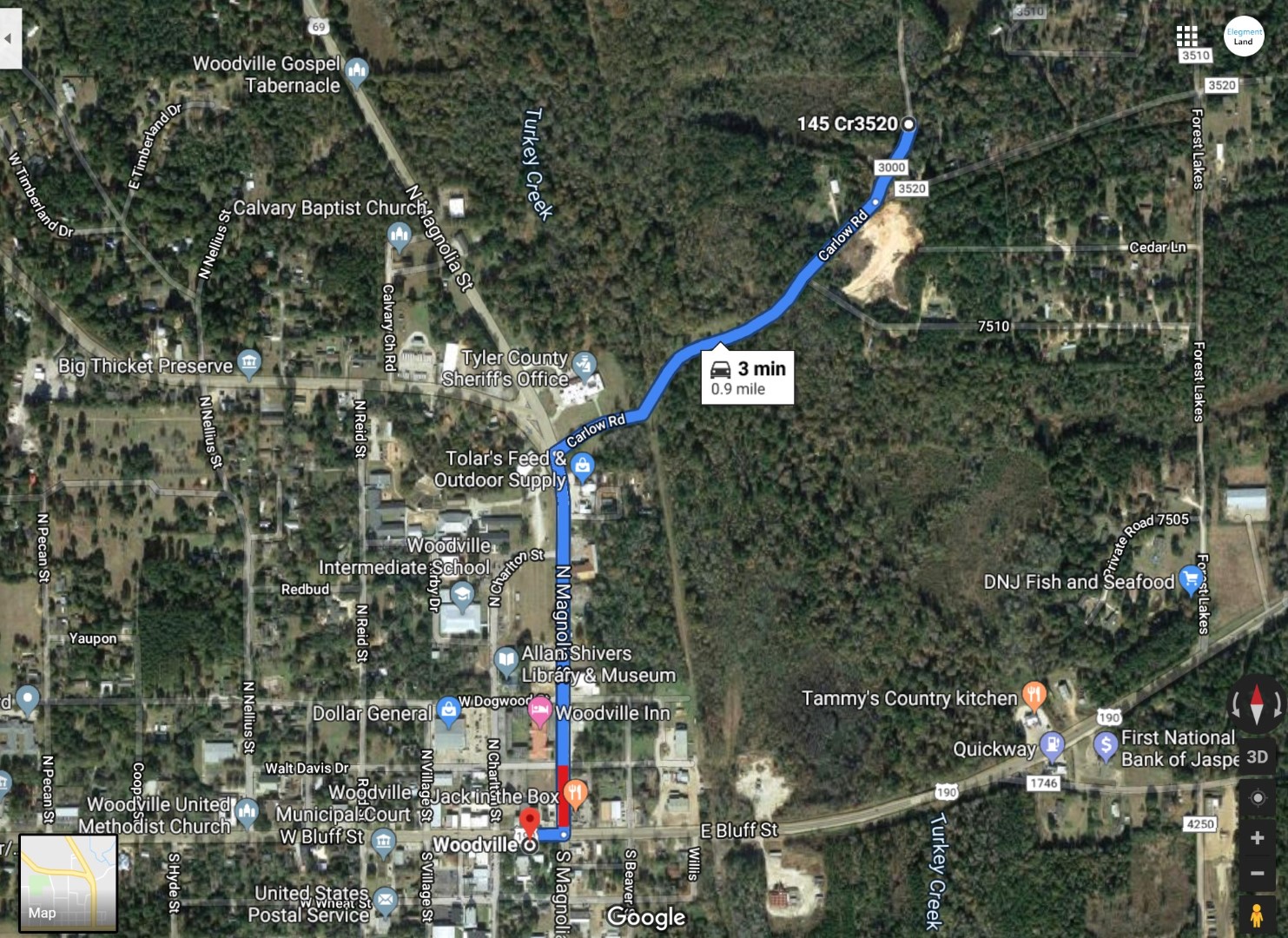The height and width of the screenshot is (938, 1288).
Task: Select Big Thicket Preserve marker
Action: tap(249, 364)
